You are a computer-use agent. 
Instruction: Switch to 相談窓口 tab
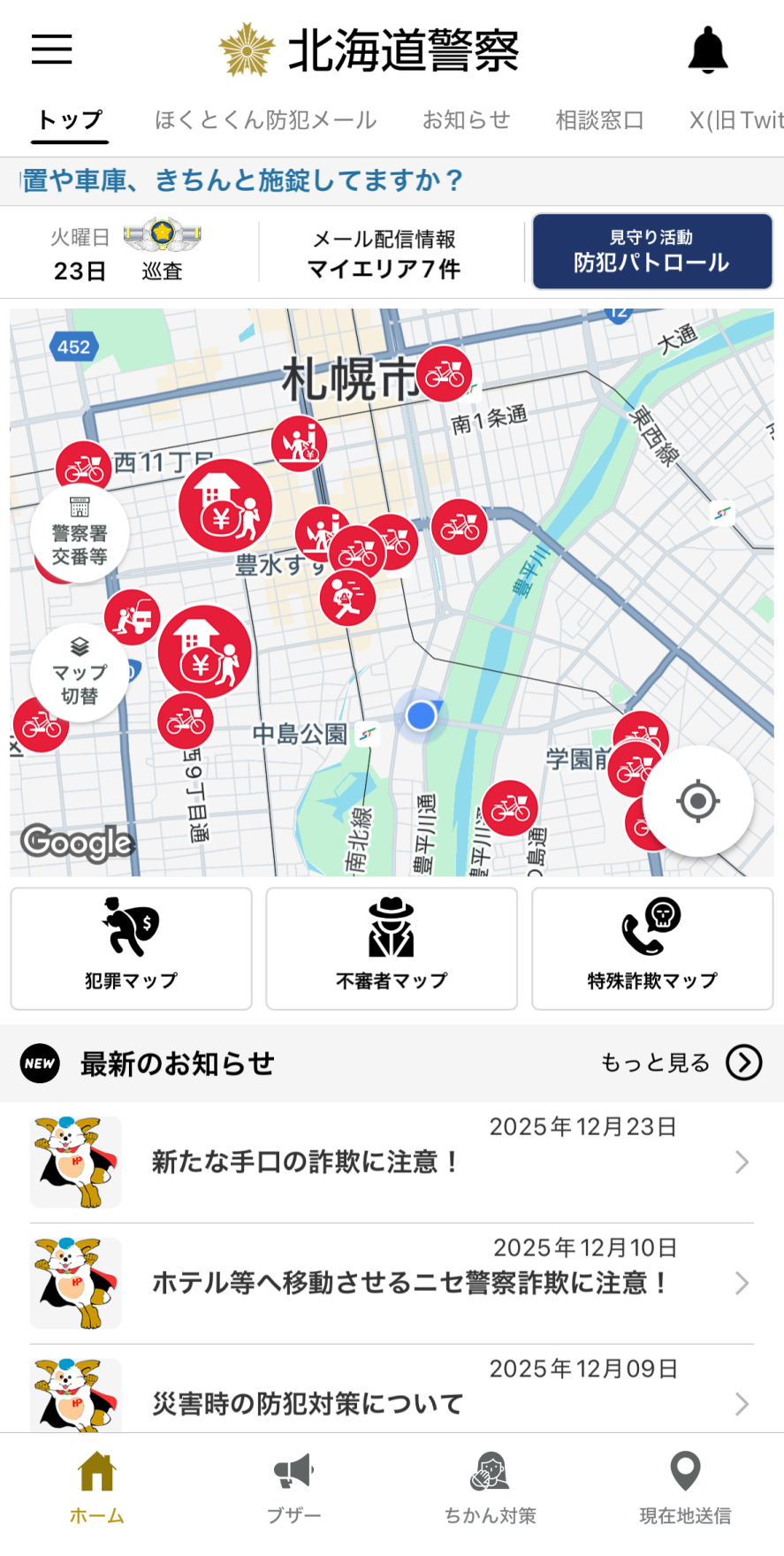(599, 120)
